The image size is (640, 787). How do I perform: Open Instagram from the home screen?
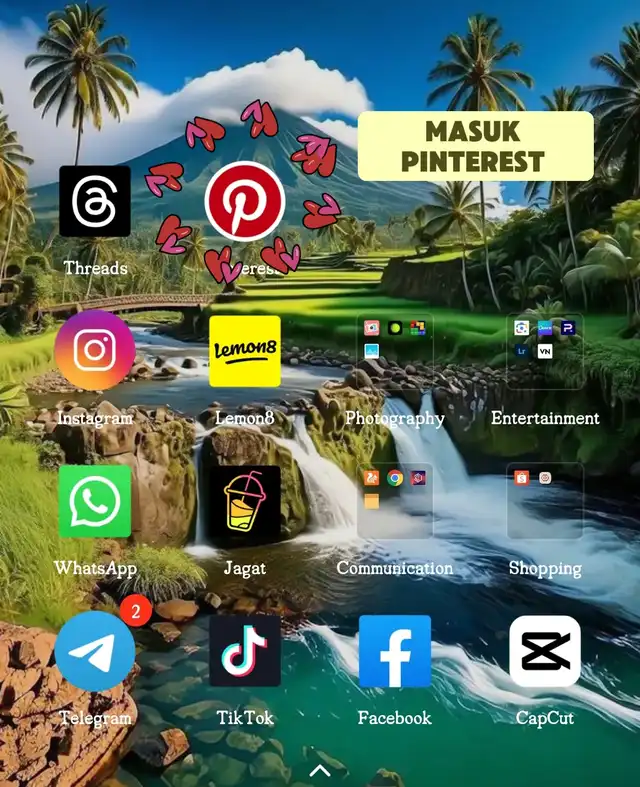(x=95, y=350)
